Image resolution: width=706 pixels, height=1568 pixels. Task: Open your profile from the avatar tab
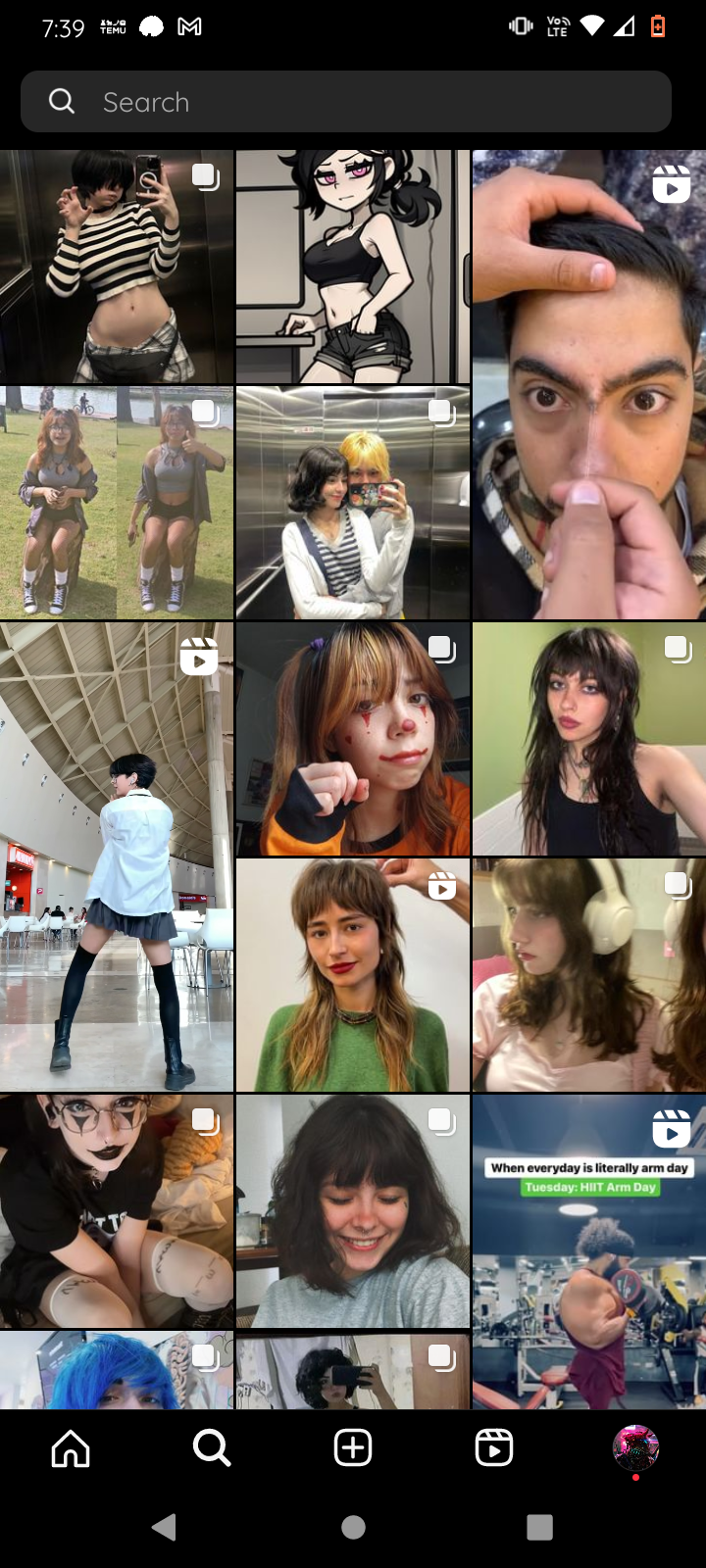click(635, 1447)
